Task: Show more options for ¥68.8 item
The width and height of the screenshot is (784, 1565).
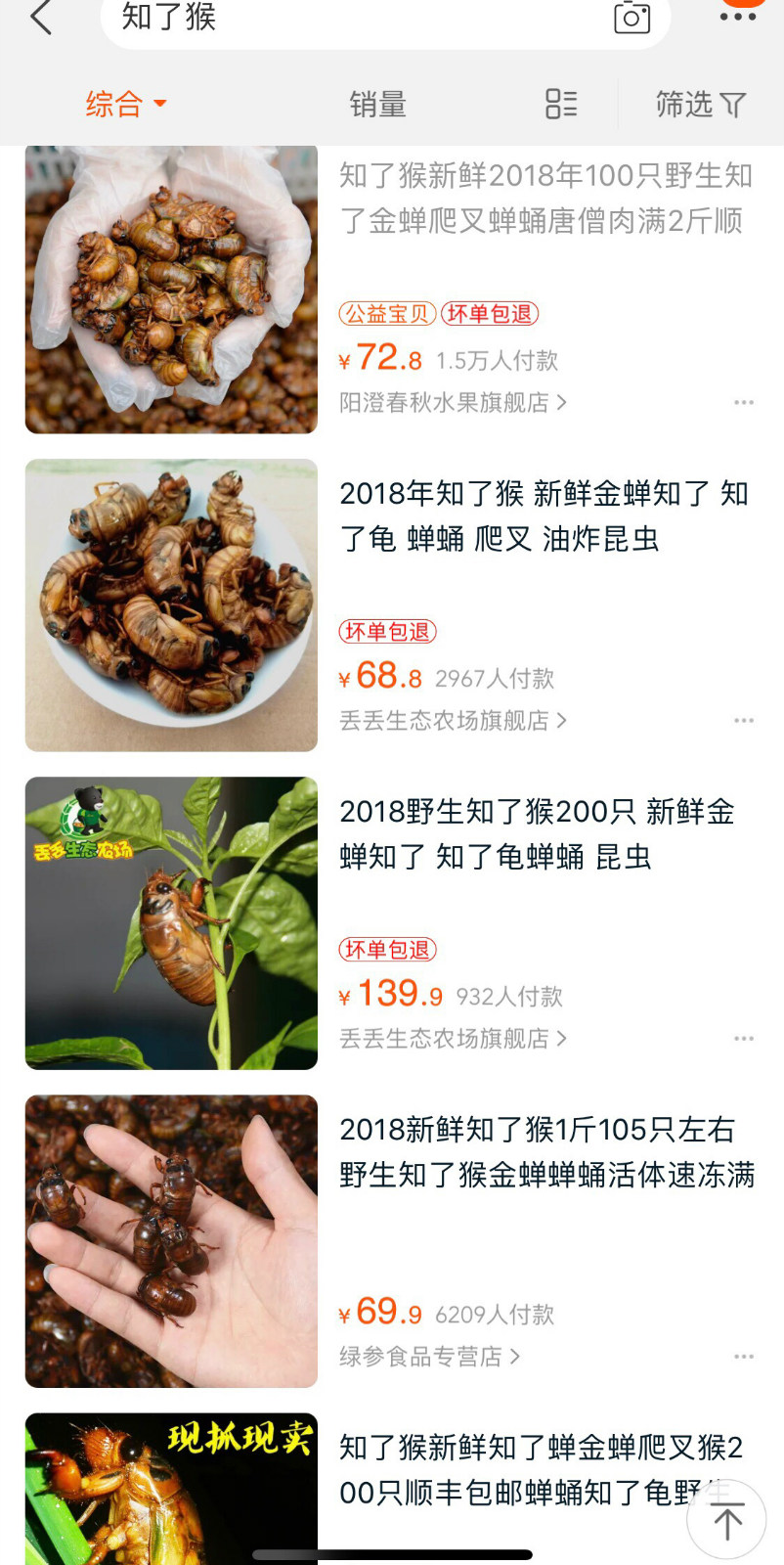Action: click(744, 721)
